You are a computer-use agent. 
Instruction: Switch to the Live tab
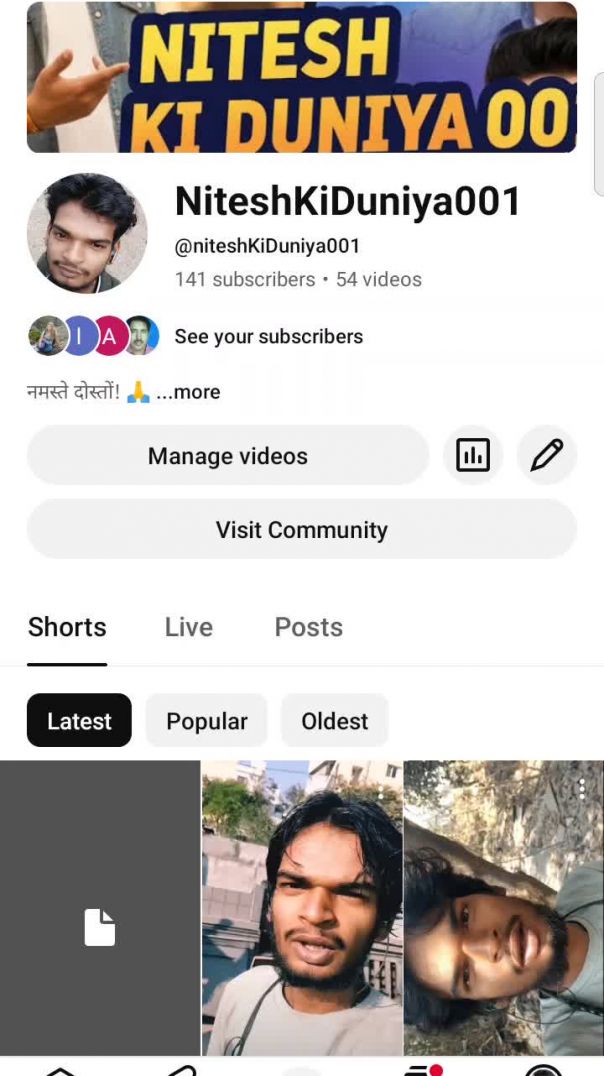click(188, 627)
